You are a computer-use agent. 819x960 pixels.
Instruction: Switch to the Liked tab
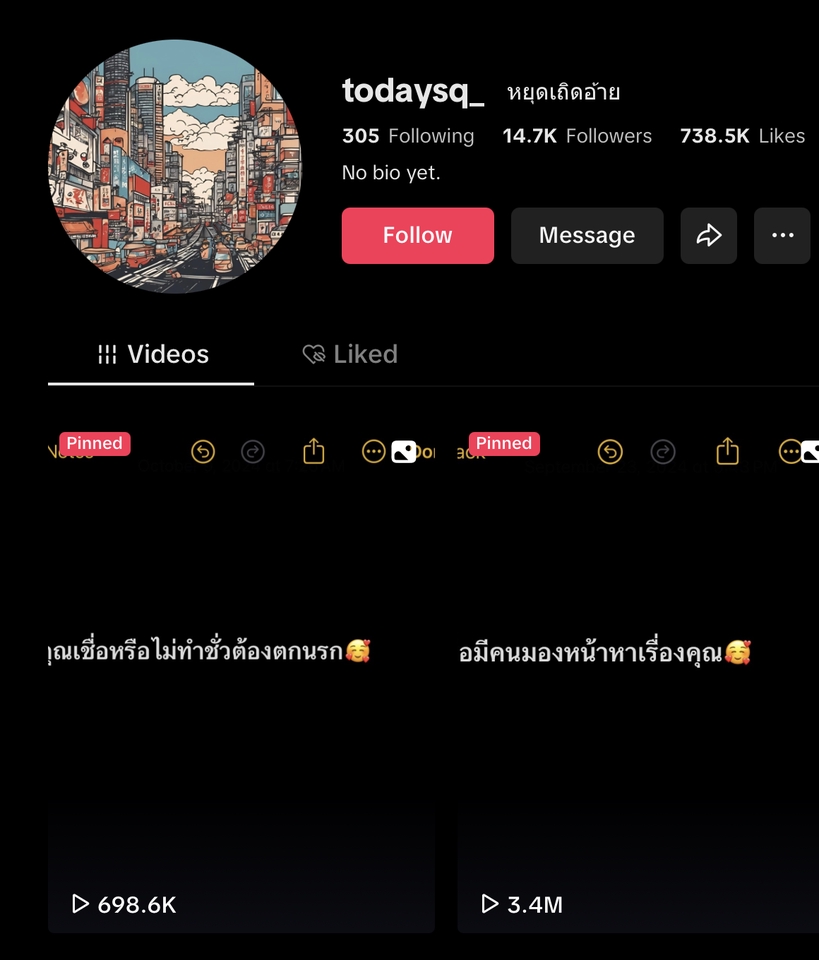[350, 354]
